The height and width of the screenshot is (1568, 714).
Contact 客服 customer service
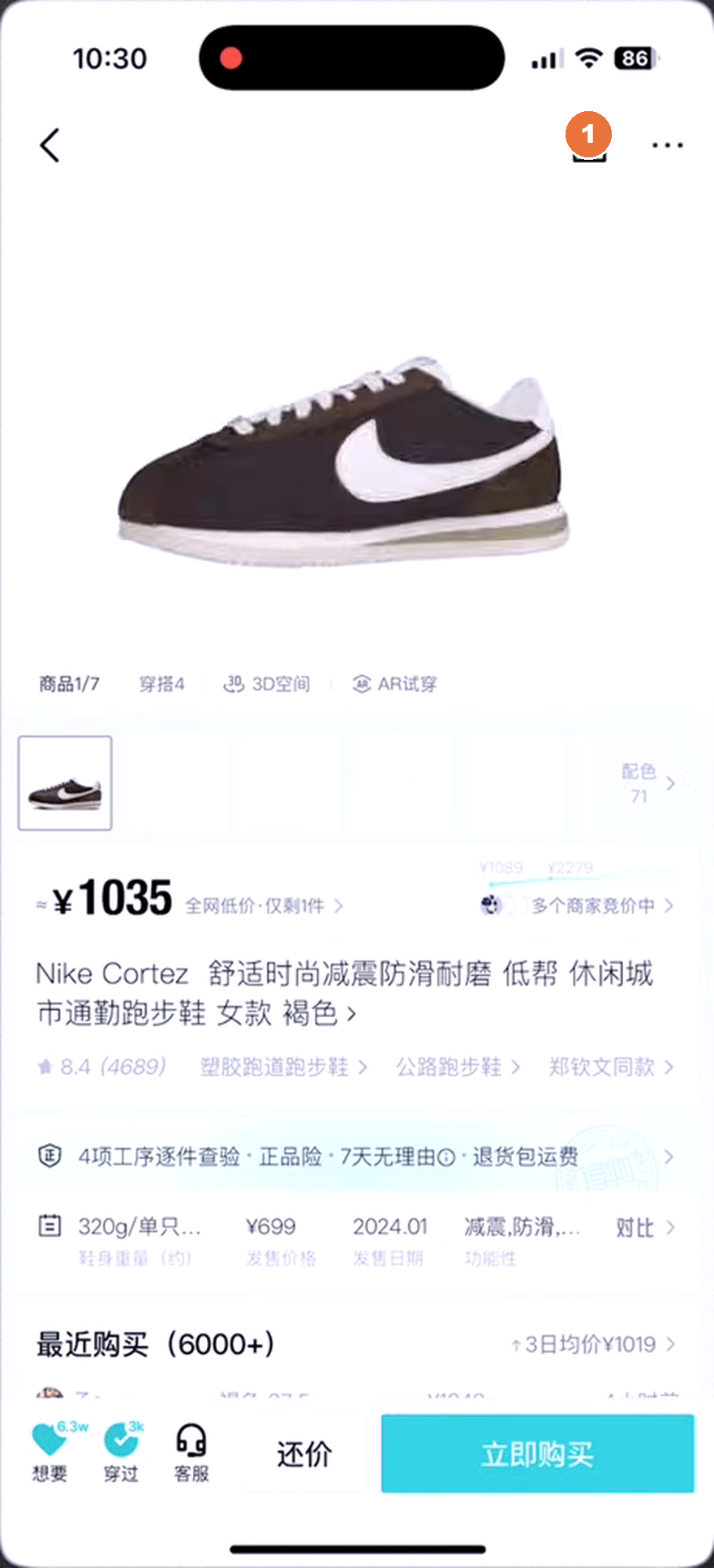(191, 1452)
